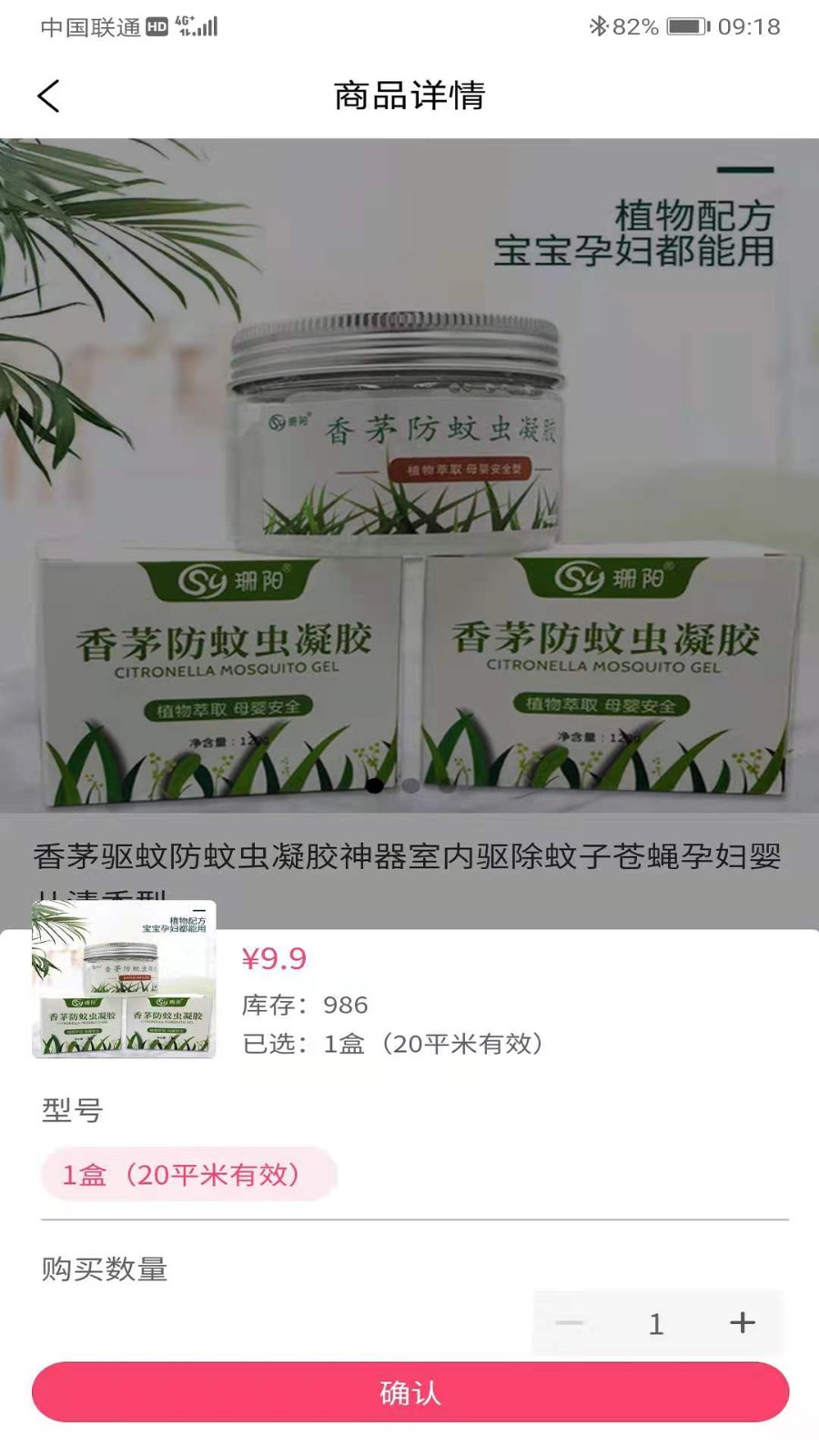Decrease purchase quantity with minus
Image resolution: width=819 pixels, height=1456 pixels.
tap(570, 1322)
